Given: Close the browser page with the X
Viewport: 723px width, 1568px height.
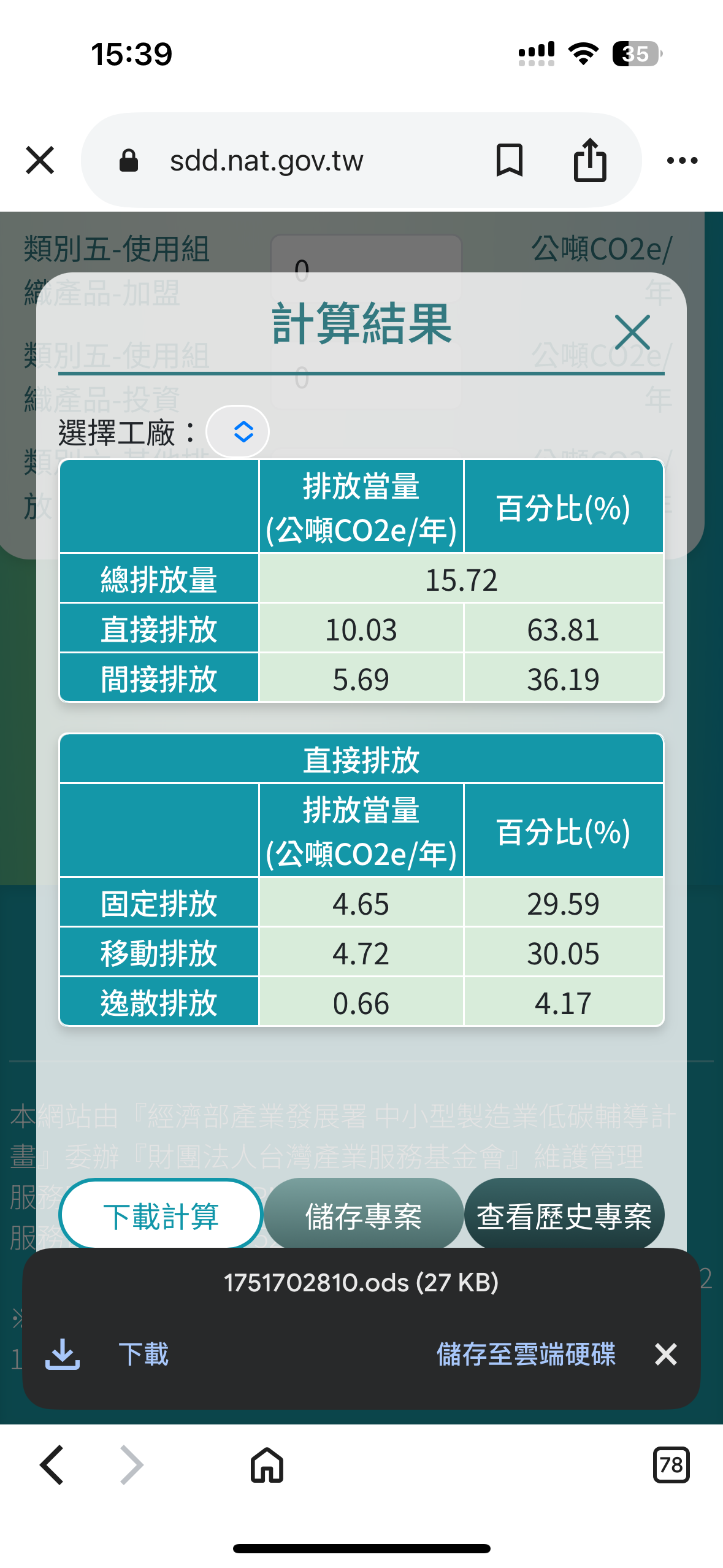Looking at the screenshot, I should [40, 161].
